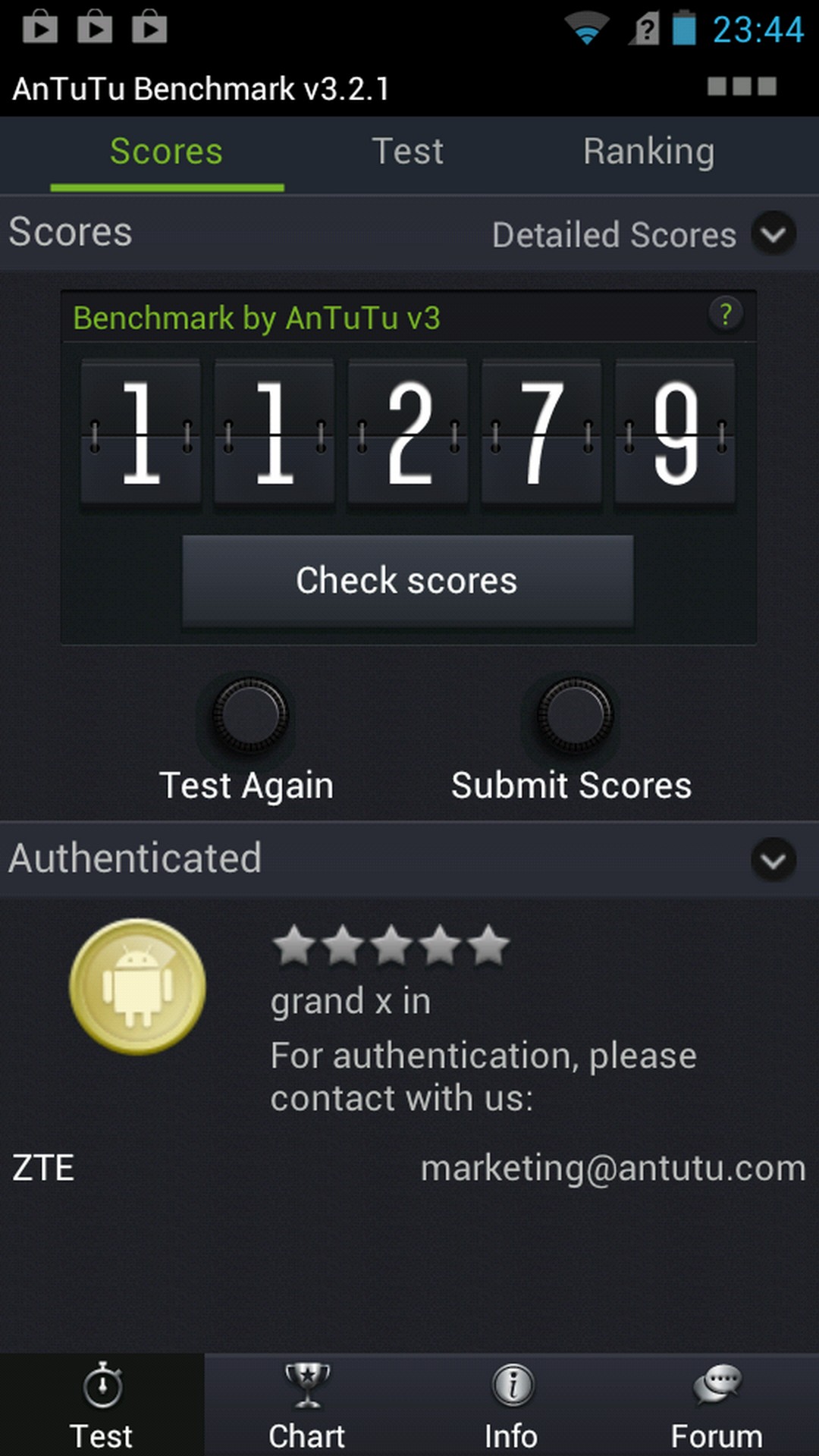Viewport: 819px width, 1456px height.
Task: Tap the Check scores button
Action: pyautogui.click(x=407, y=581)
